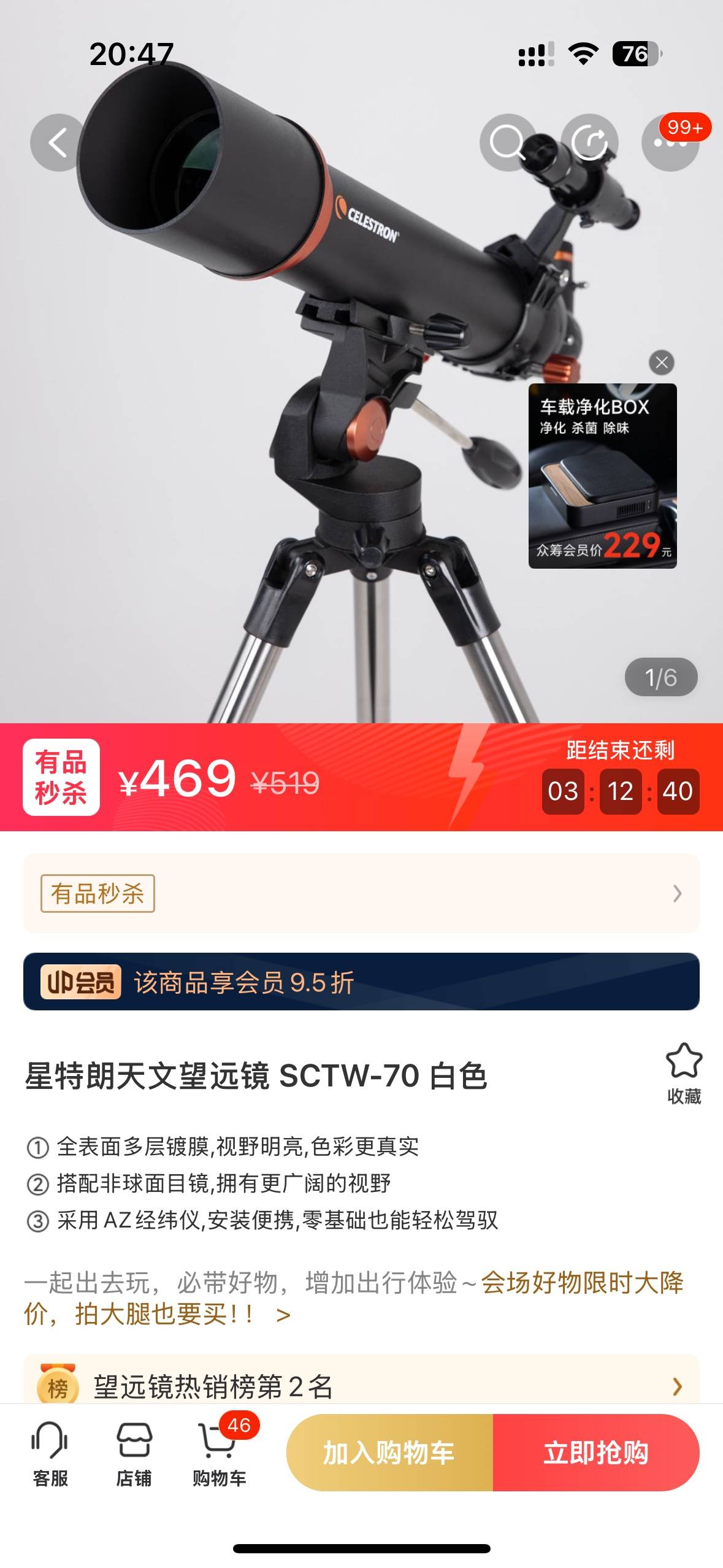Image resolution: width=723 pixels, height=1568 pixels.
Task: Visit the 店铺 store page
Action: (x=134, y=1453)
